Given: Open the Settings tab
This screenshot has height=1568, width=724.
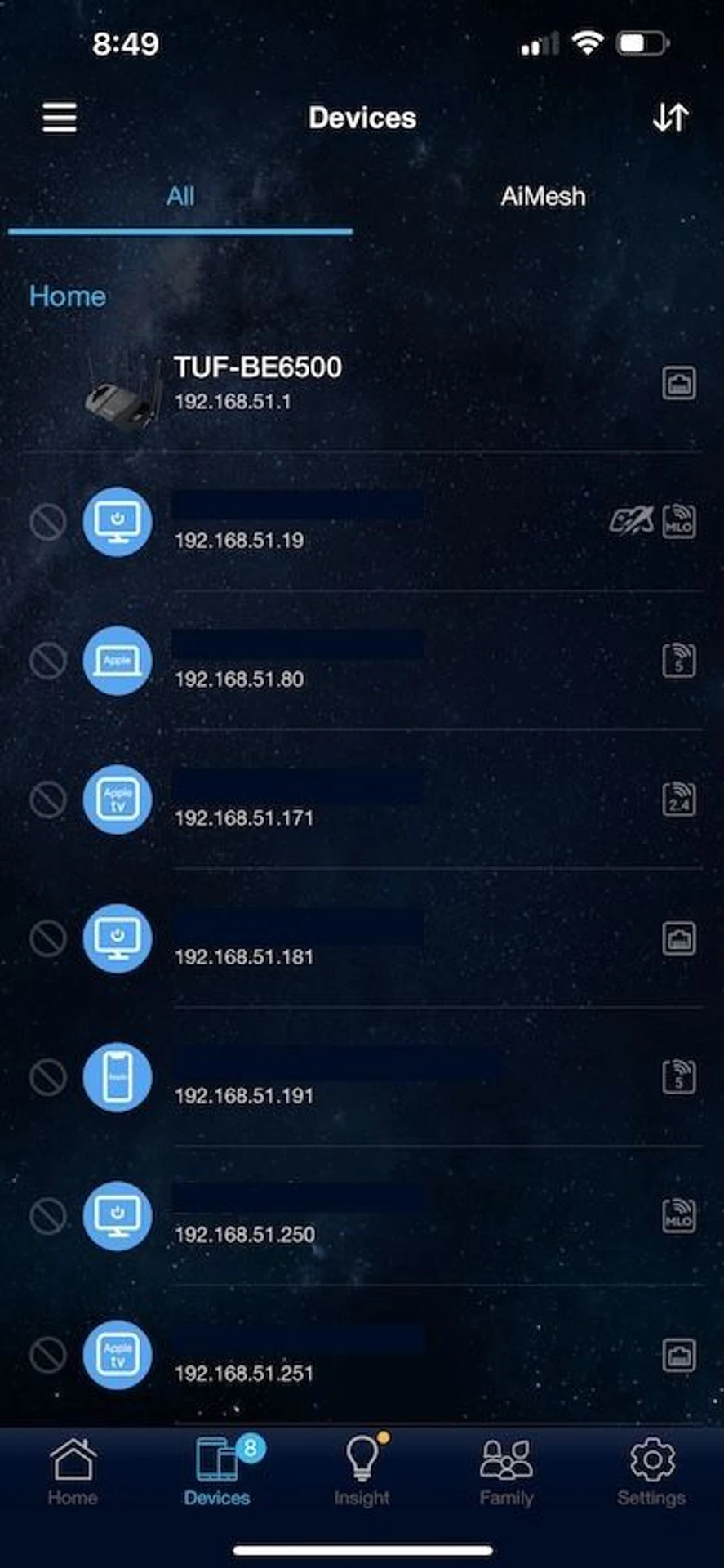Looking at the screenshot, I should tap(651, 1472).
